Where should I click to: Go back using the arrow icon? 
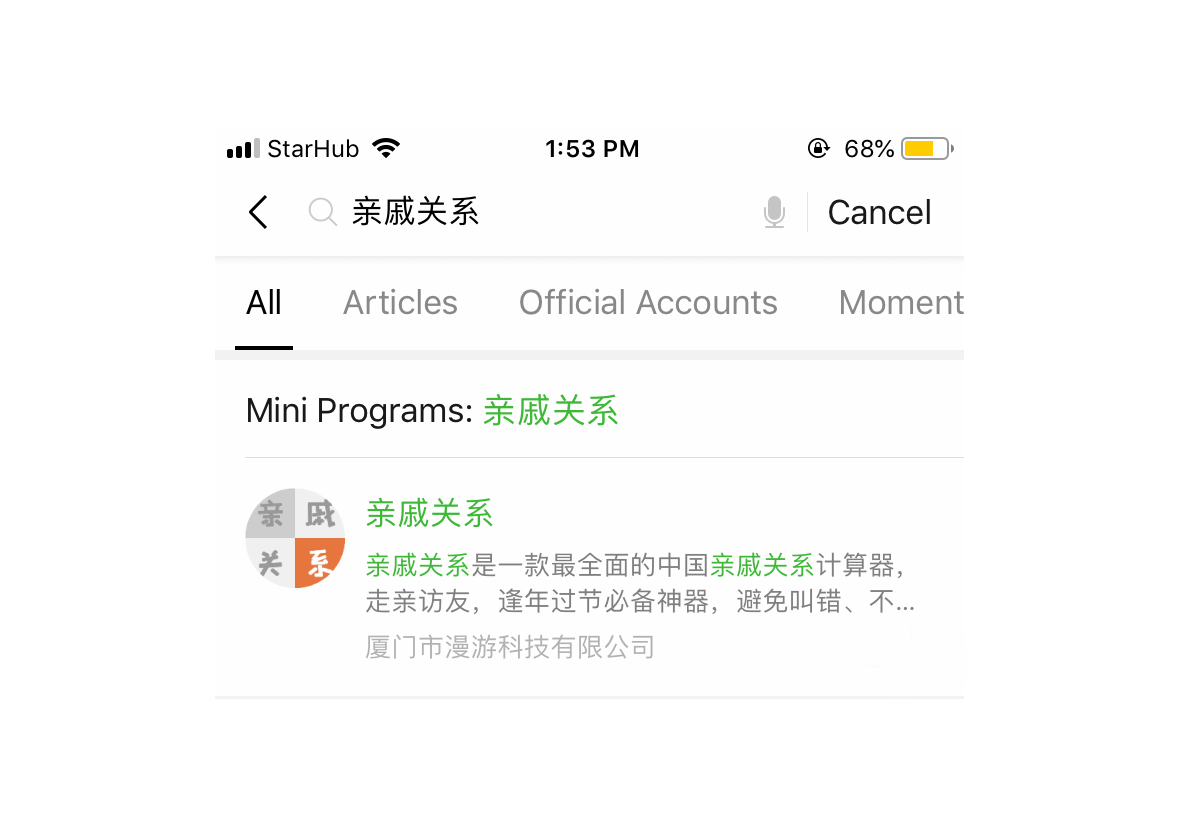click(x=258, y=212)
